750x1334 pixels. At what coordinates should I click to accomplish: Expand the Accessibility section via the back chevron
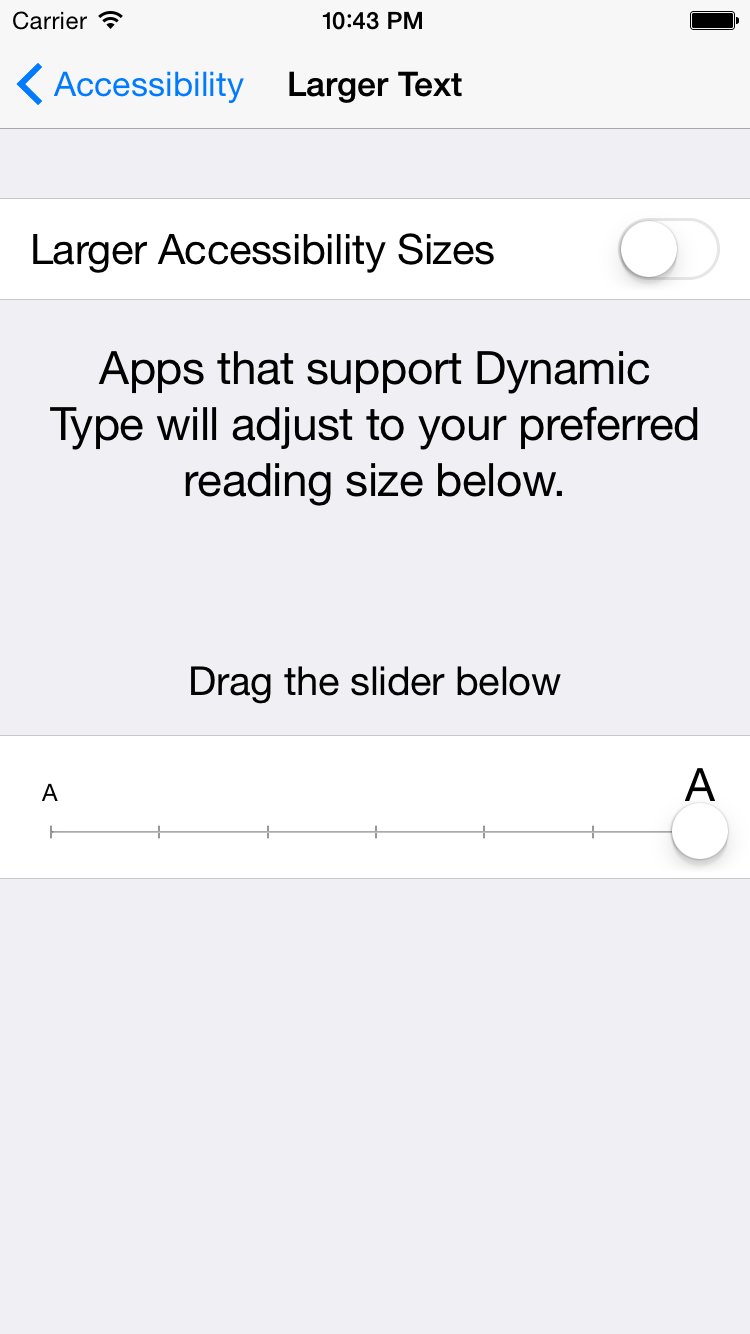[29, 84]
